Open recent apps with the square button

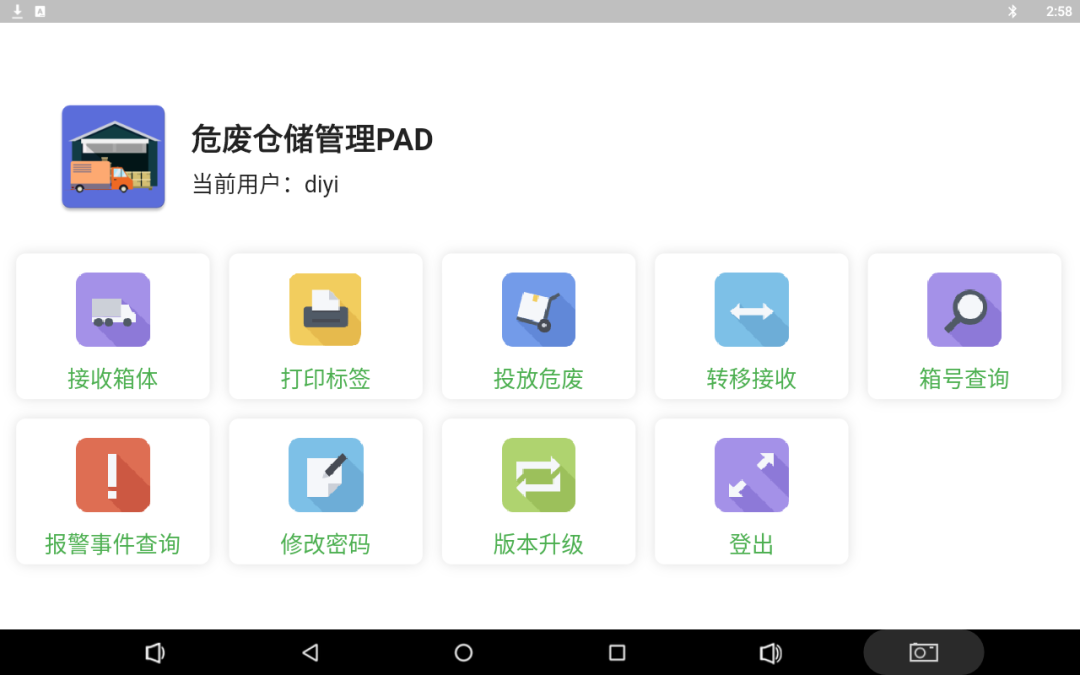click(617, 653)
